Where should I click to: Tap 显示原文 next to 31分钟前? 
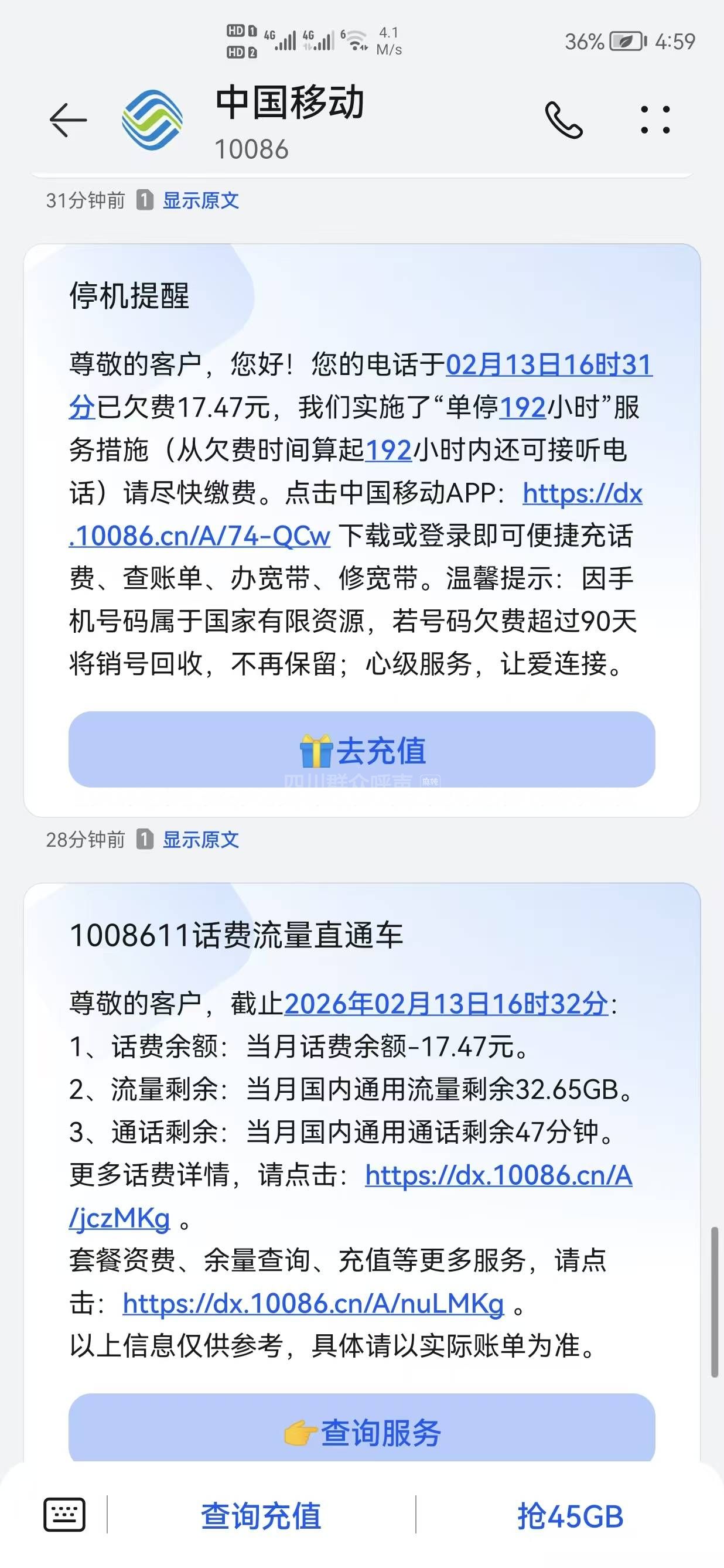point(200,200)
